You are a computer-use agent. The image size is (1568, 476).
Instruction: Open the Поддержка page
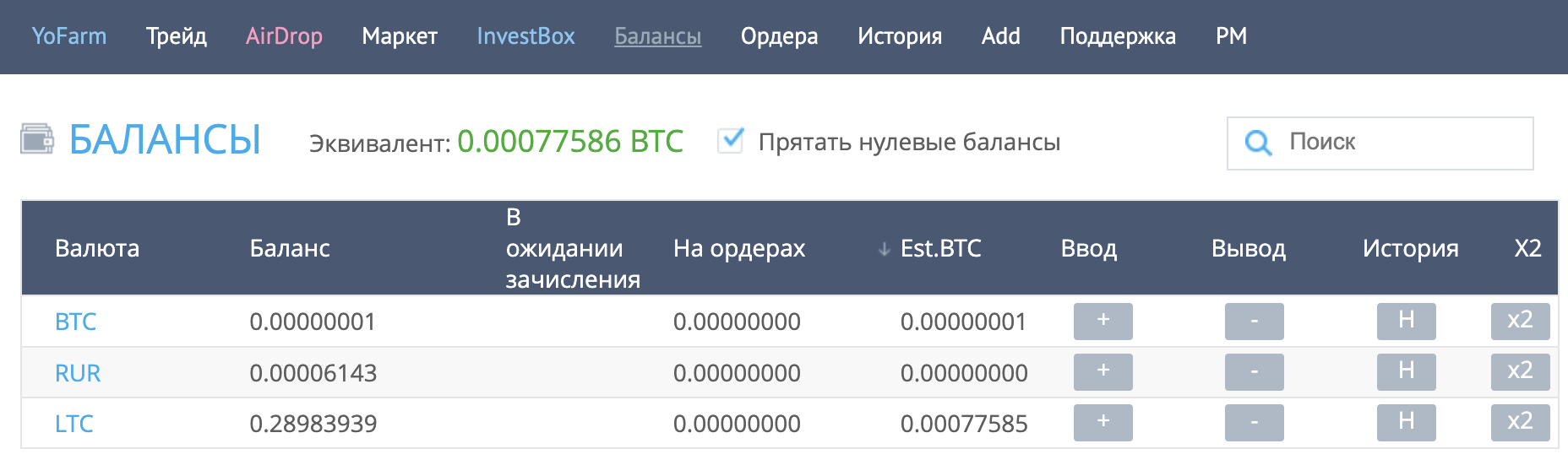pos(1118,36)
